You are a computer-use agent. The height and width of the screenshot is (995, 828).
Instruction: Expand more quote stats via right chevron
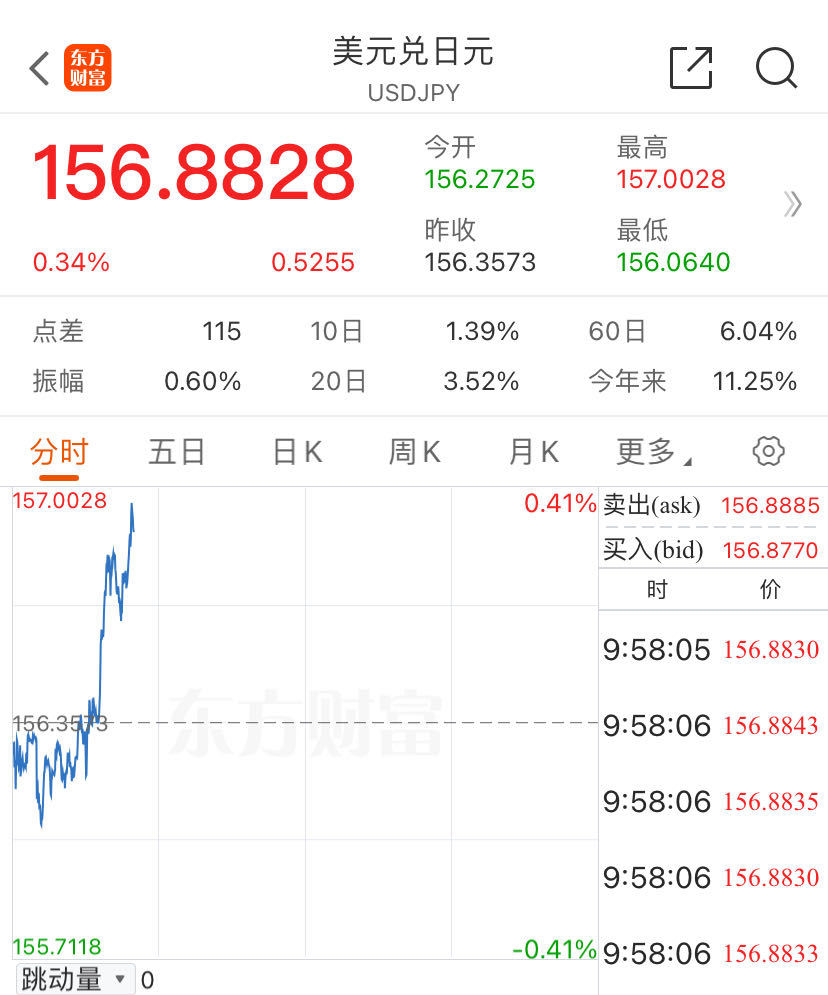[793, 204]
